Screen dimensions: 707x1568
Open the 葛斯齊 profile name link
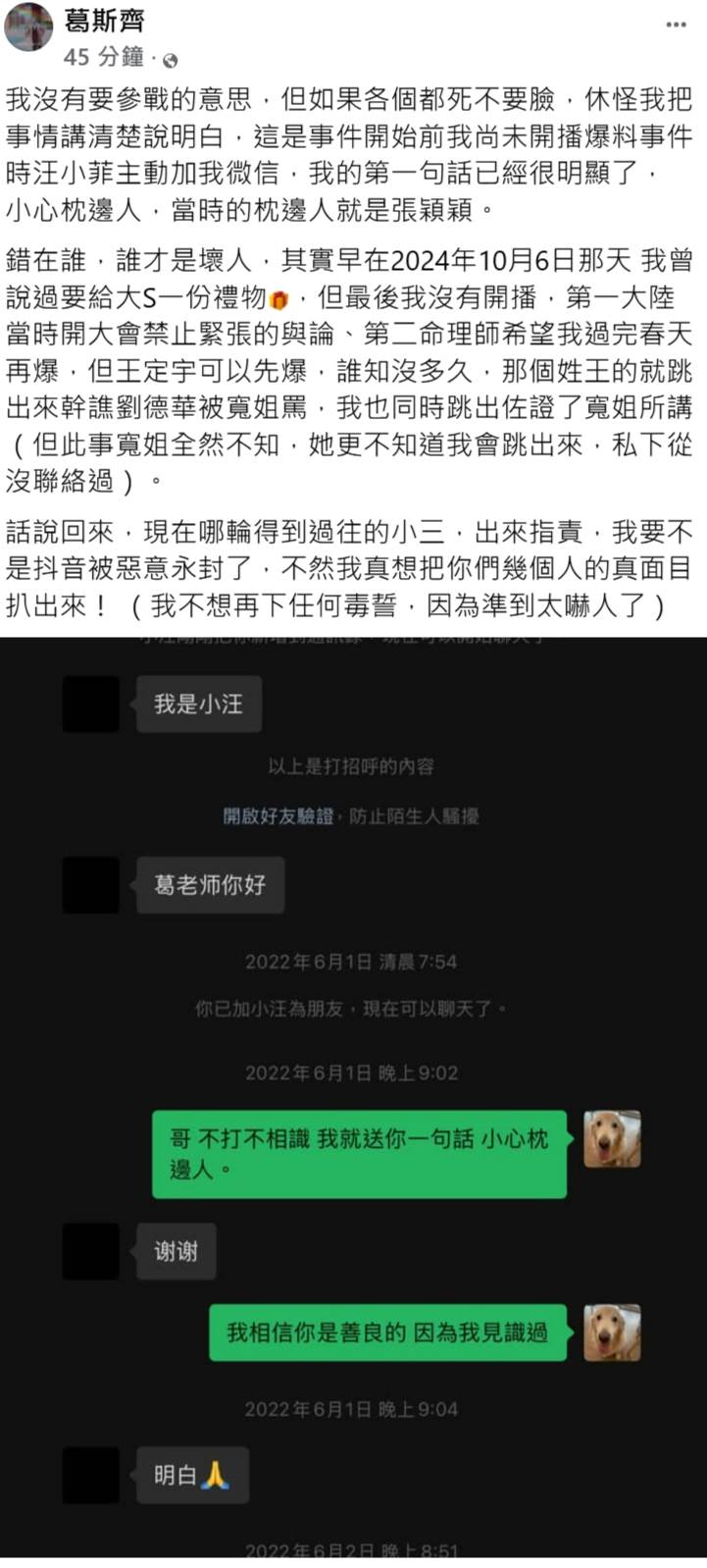[104, 20]
